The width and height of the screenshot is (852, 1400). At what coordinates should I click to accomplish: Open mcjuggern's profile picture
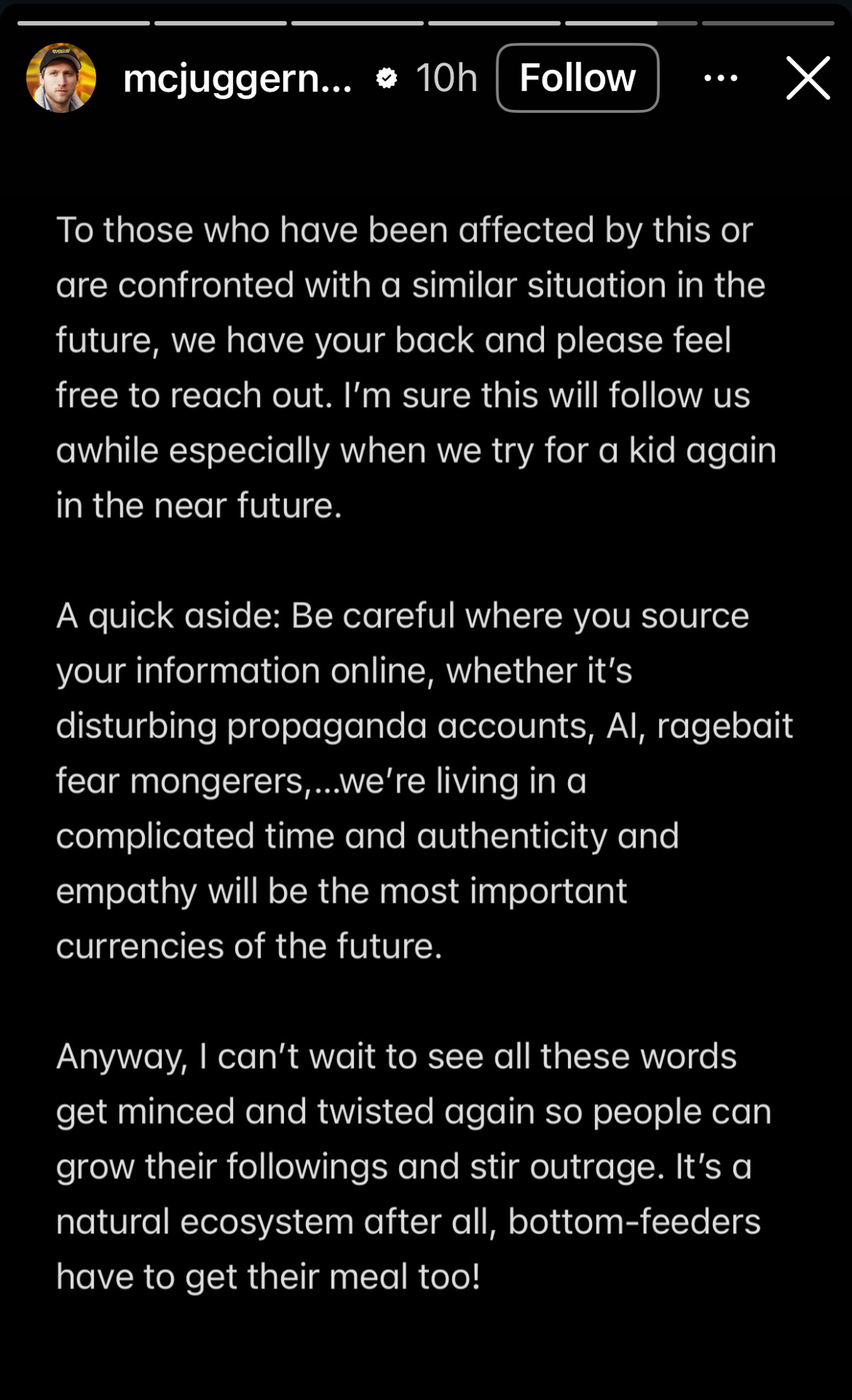[61, 78]
